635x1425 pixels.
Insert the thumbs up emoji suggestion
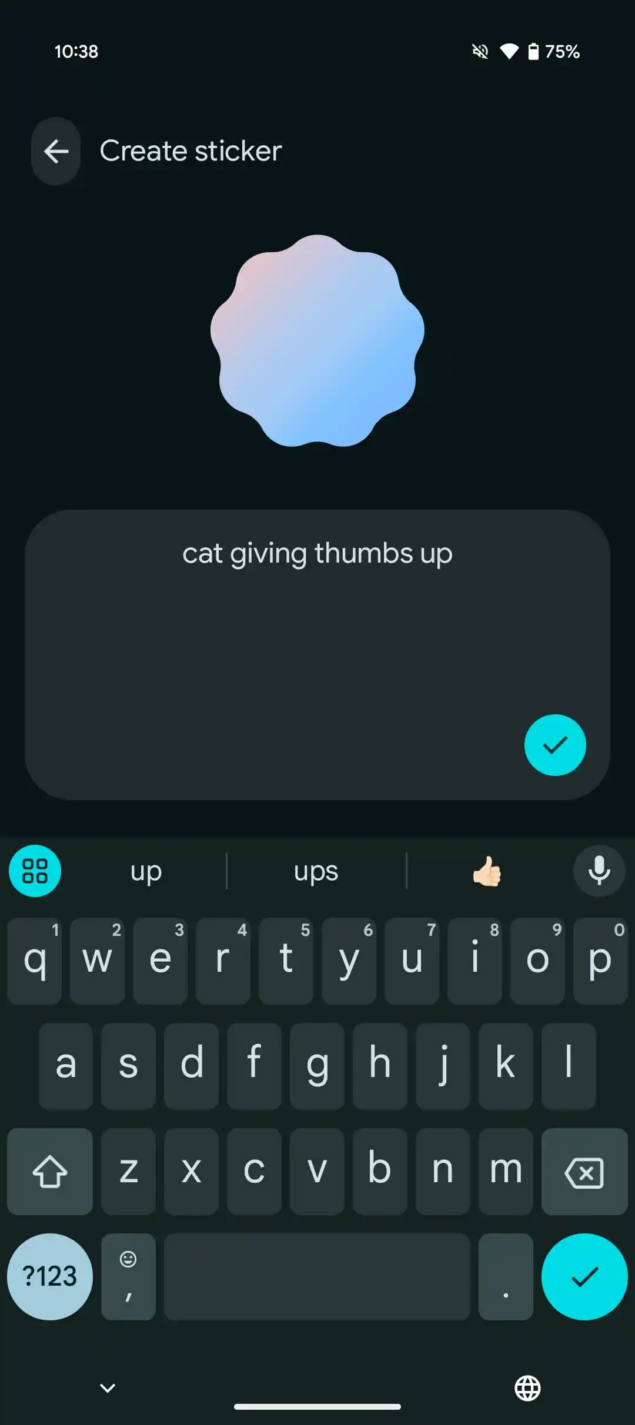click(x=487, y=871)
